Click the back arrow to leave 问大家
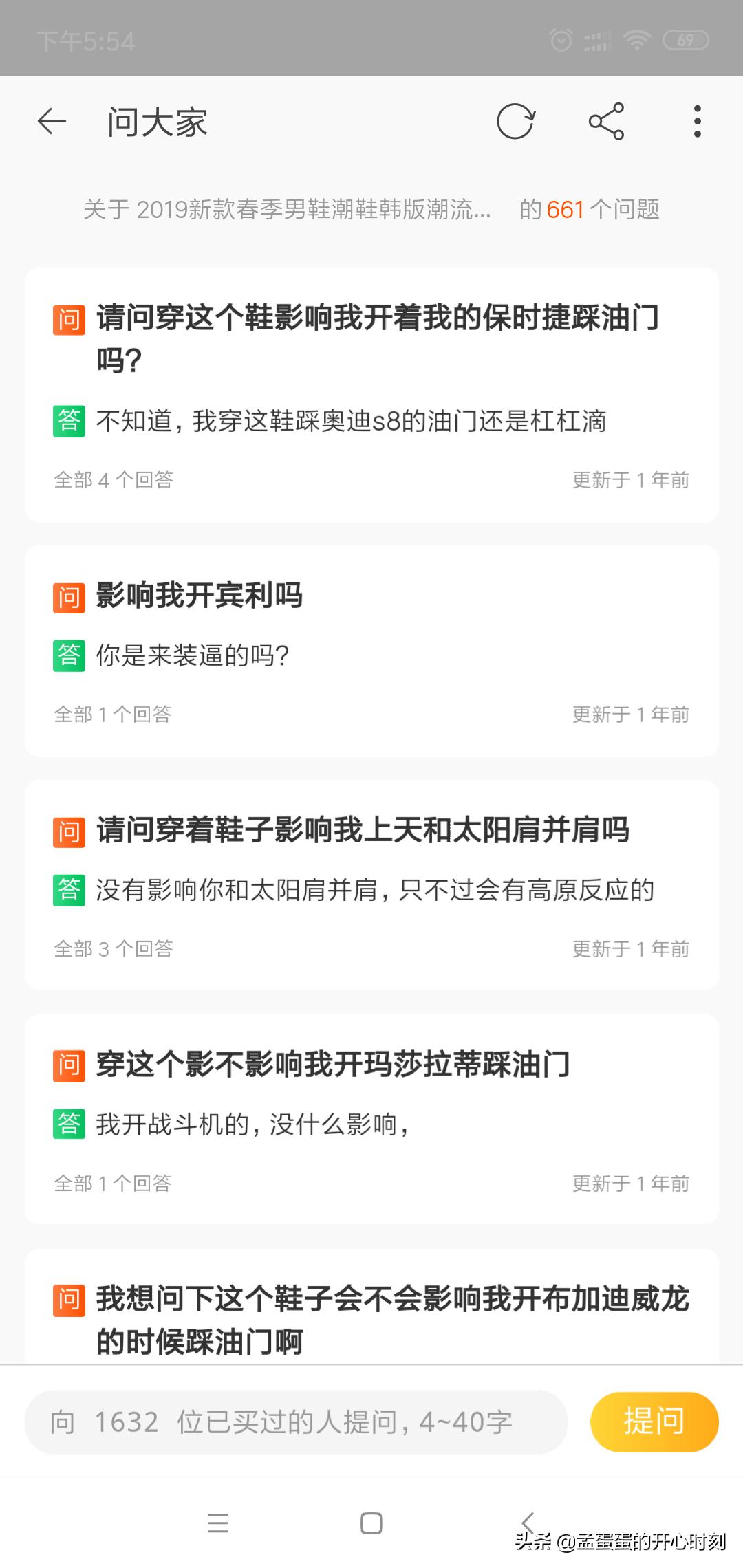The width and height of the screenshot is (743, 1568). click(x=52, y=121)
